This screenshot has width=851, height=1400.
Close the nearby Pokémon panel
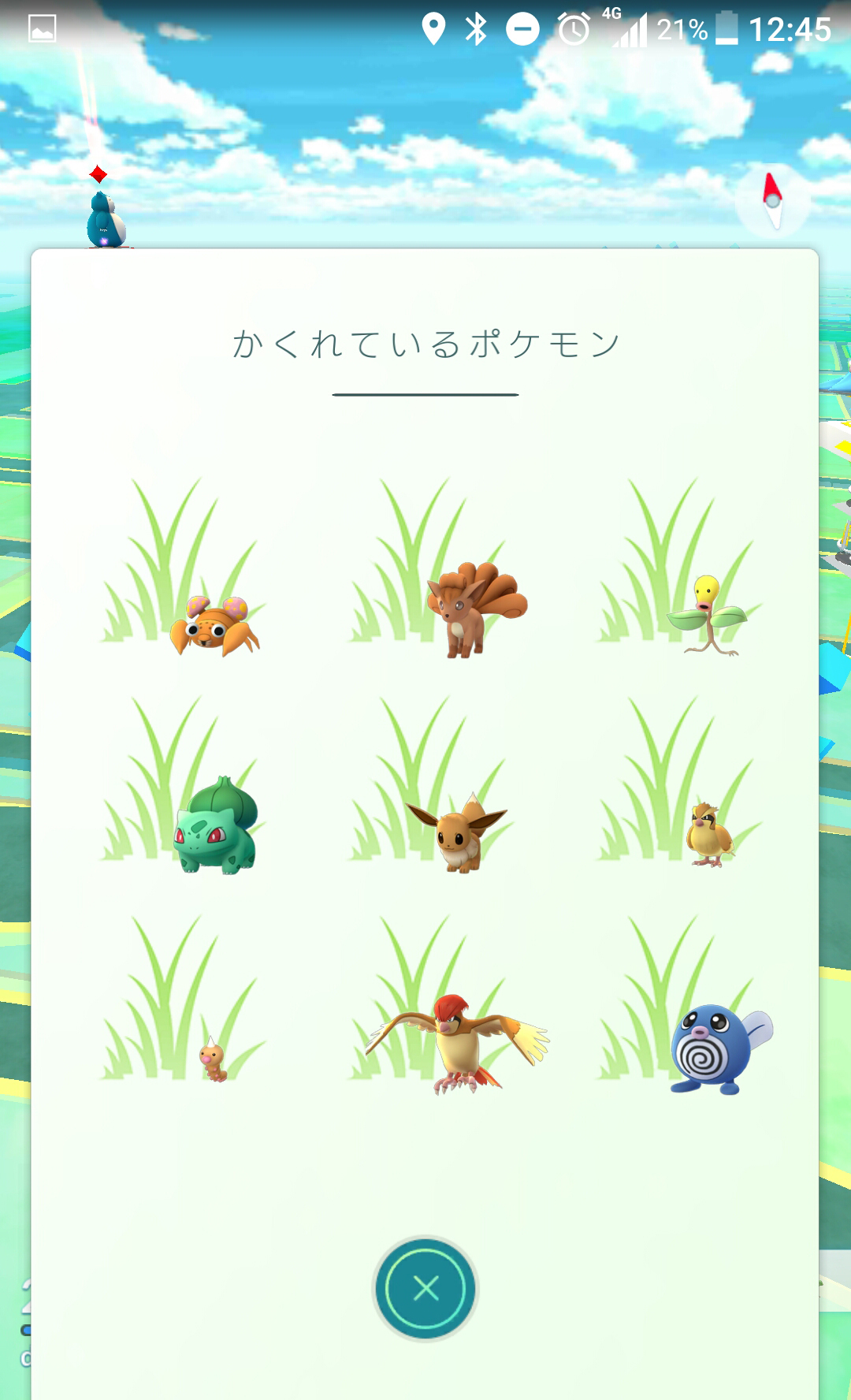click(425, 1288)
